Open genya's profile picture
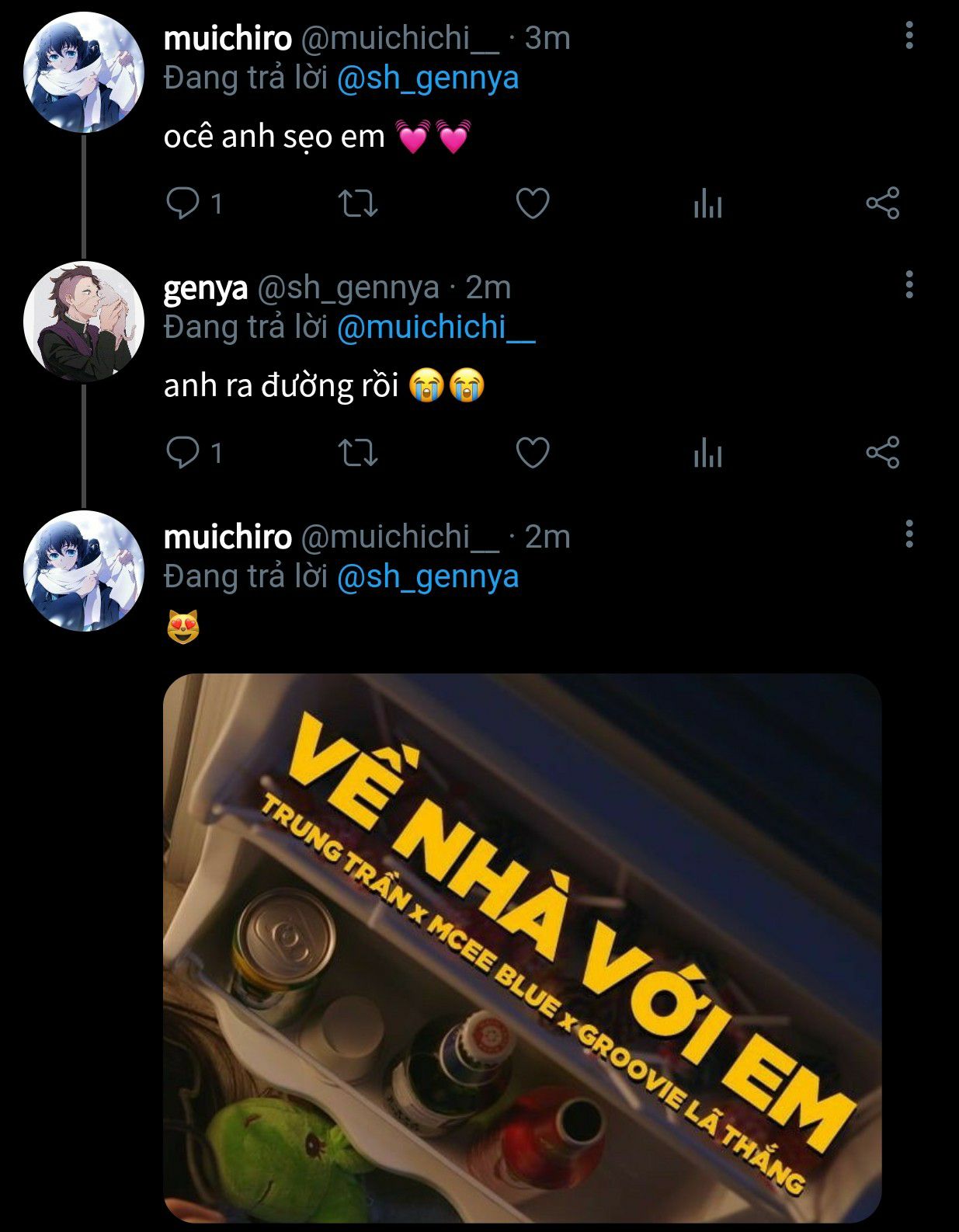The height and width of the screenshot is (1232, 959). [x=84, y=322]
